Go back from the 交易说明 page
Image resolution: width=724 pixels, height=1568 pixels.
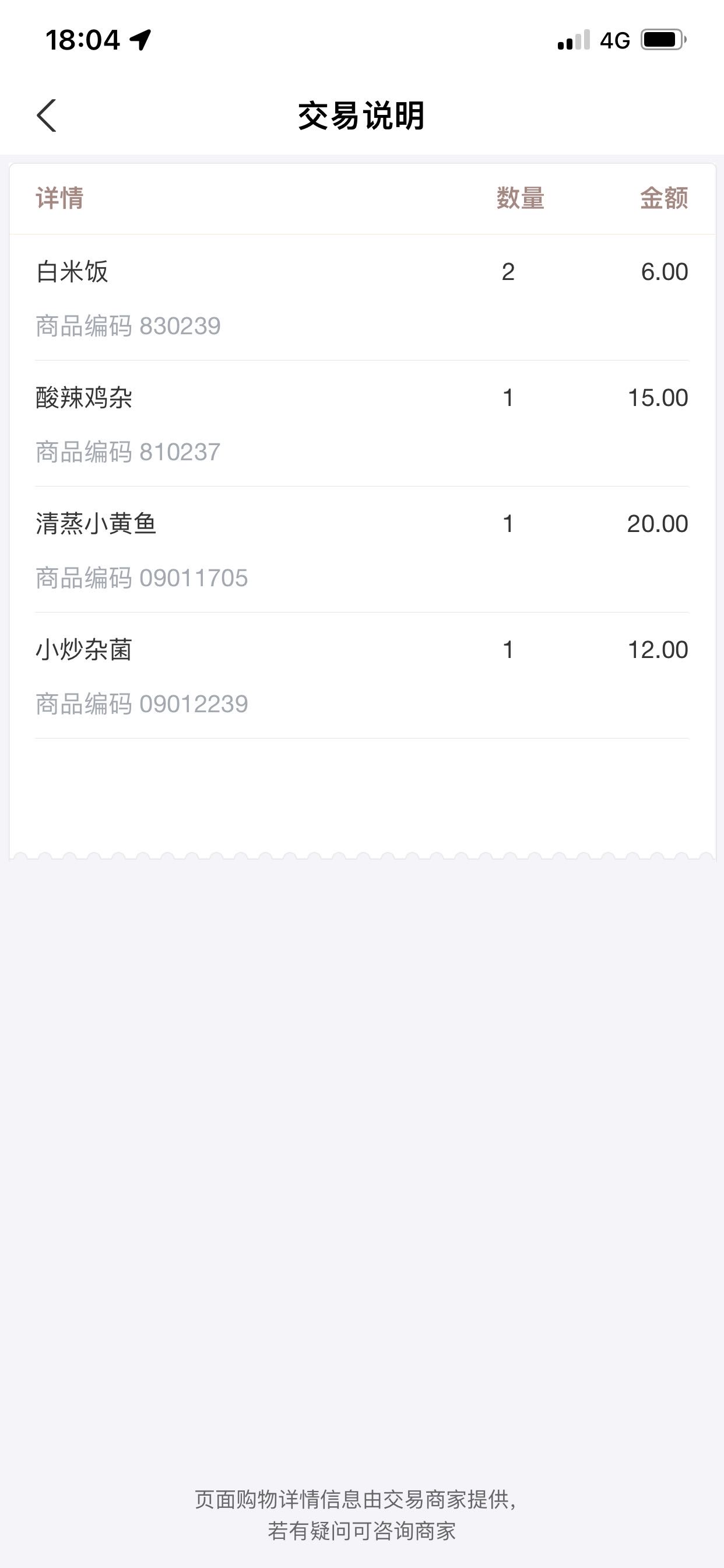coord(47,116)
